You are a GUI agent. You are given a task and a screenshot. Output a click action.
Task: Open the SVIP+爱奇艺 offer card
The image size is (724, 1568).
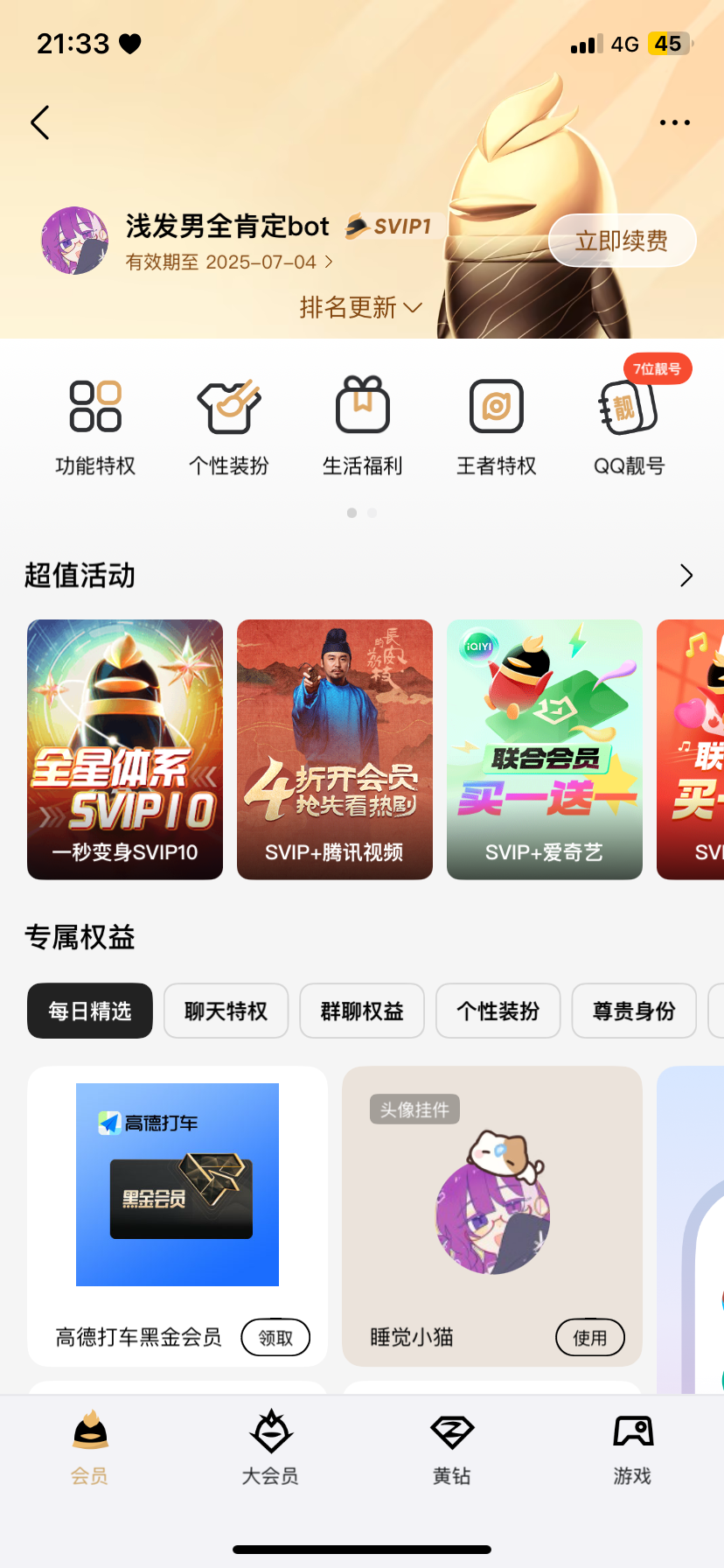point(545,749)
